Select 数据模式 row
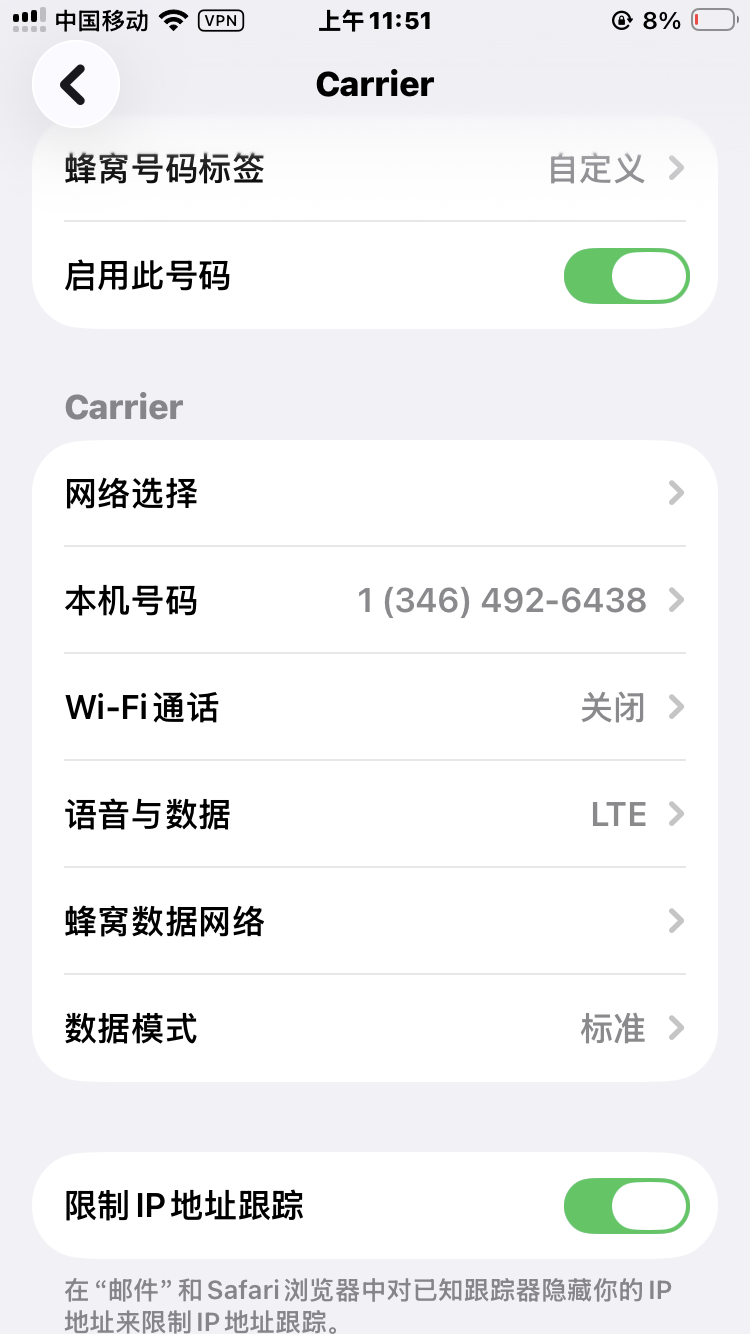 point(375,1028)
